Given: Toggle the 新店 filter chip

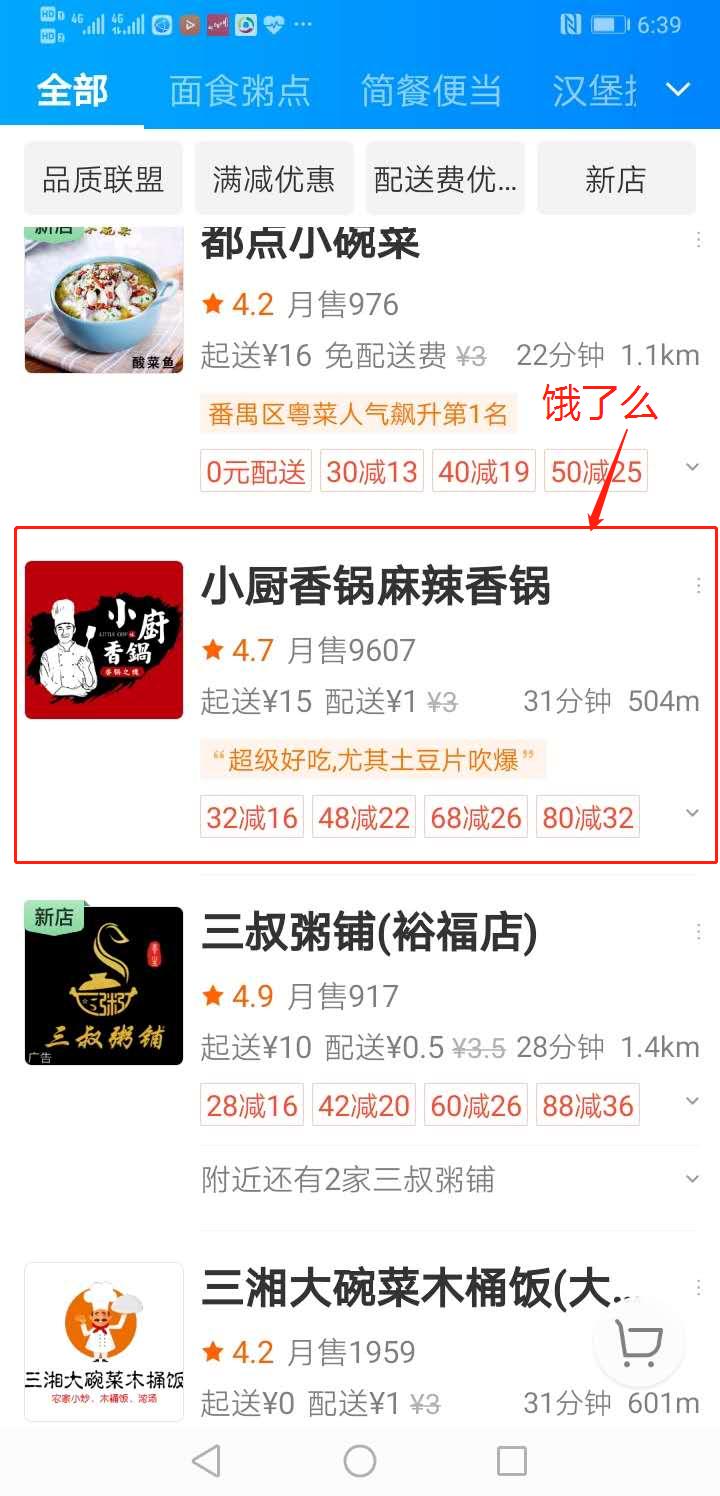Looking at the screenshot, I should [x=617, y=177].
